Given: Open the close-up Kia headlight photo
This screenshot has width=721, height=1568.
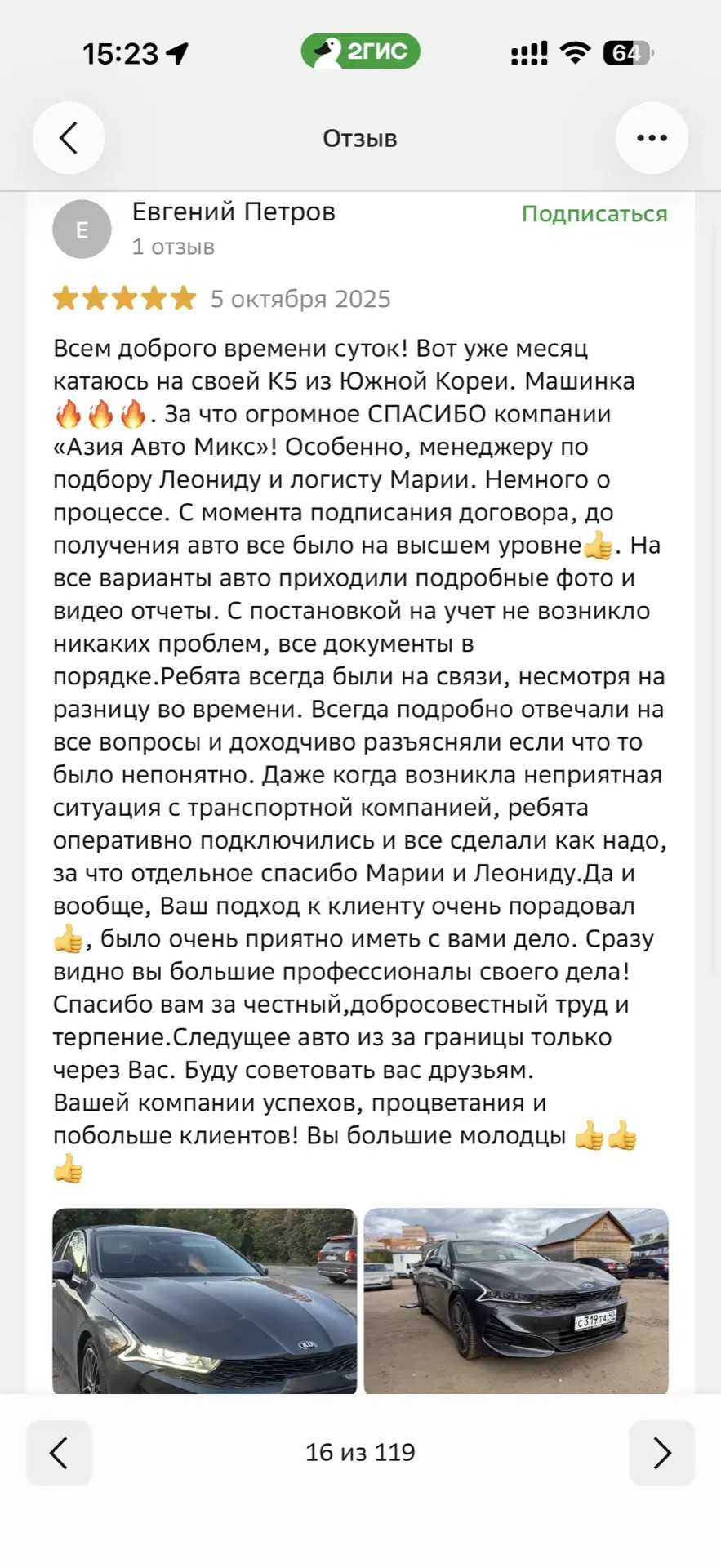Looking at the screenshot, I should click(205, 1300).
